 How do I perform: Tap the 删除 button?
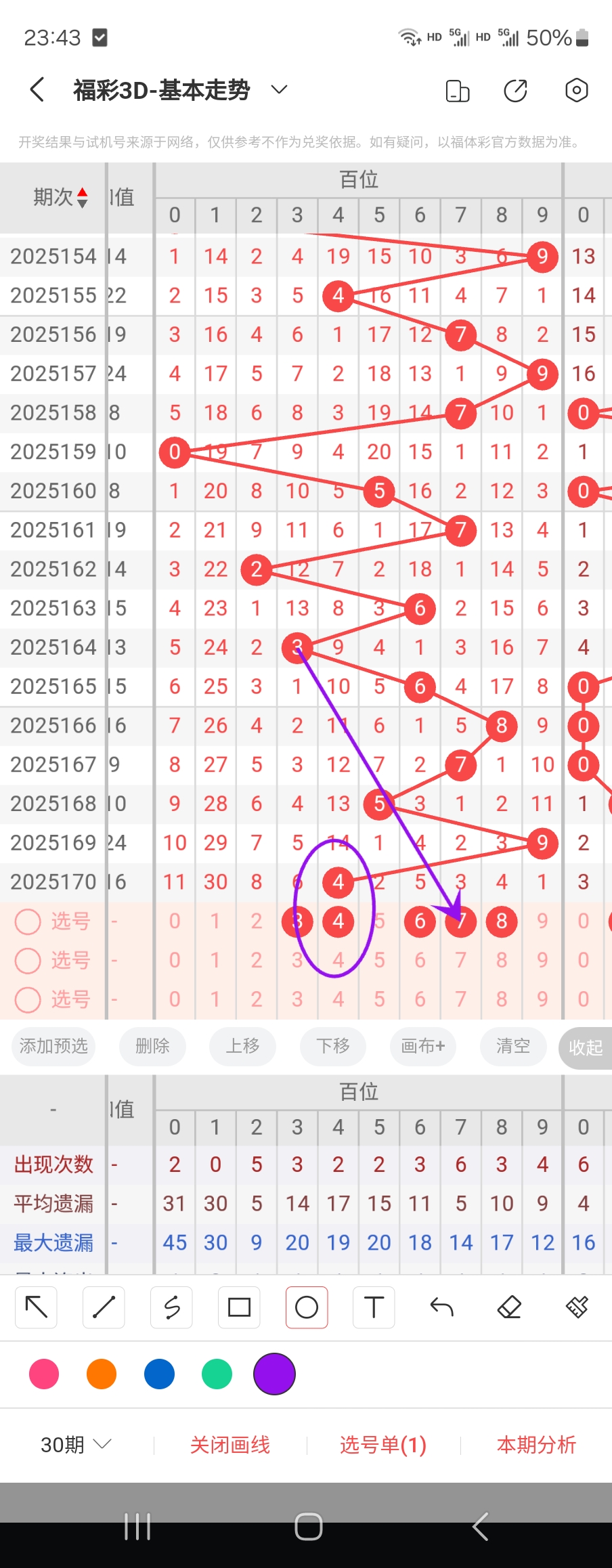(152, 1046)
